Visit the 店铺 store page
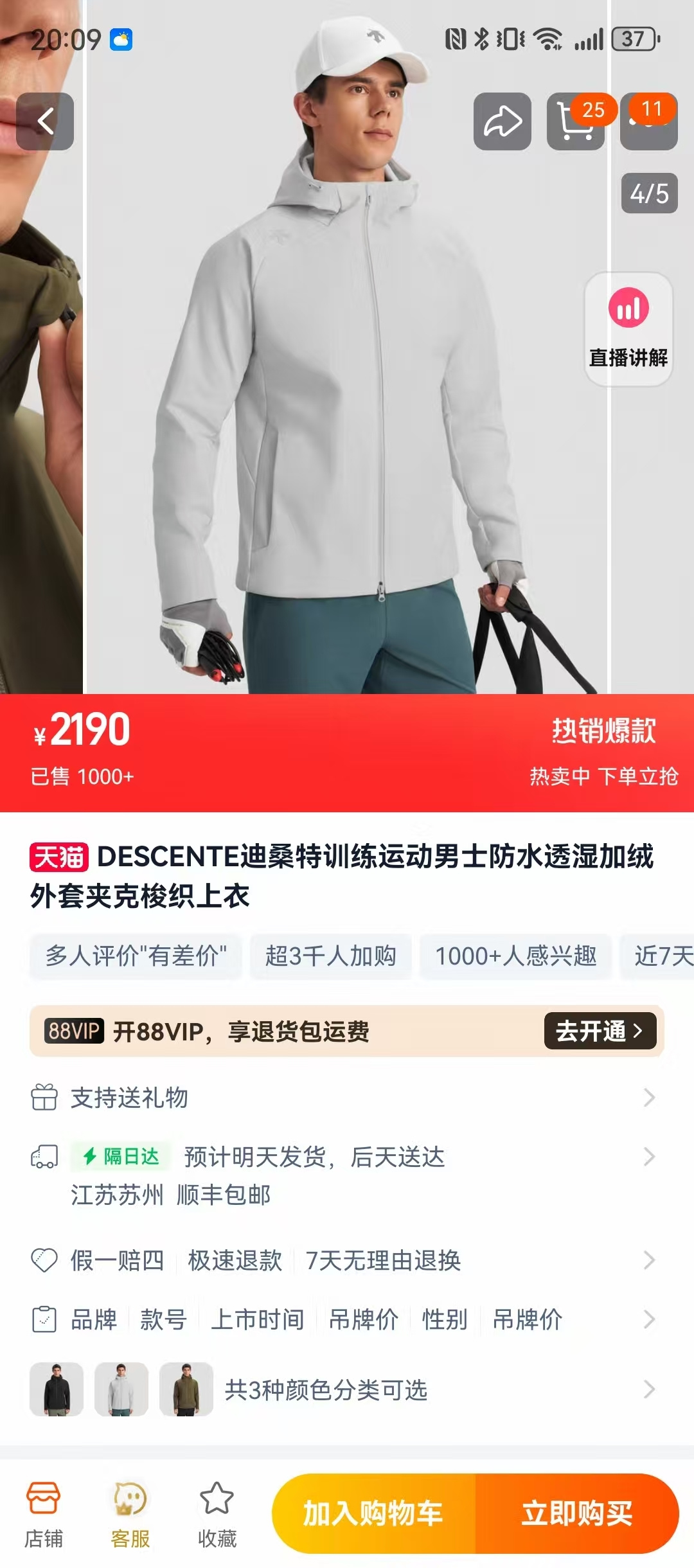The width and height of the screenshot is (694, 1568). (x=44, y=1514)
